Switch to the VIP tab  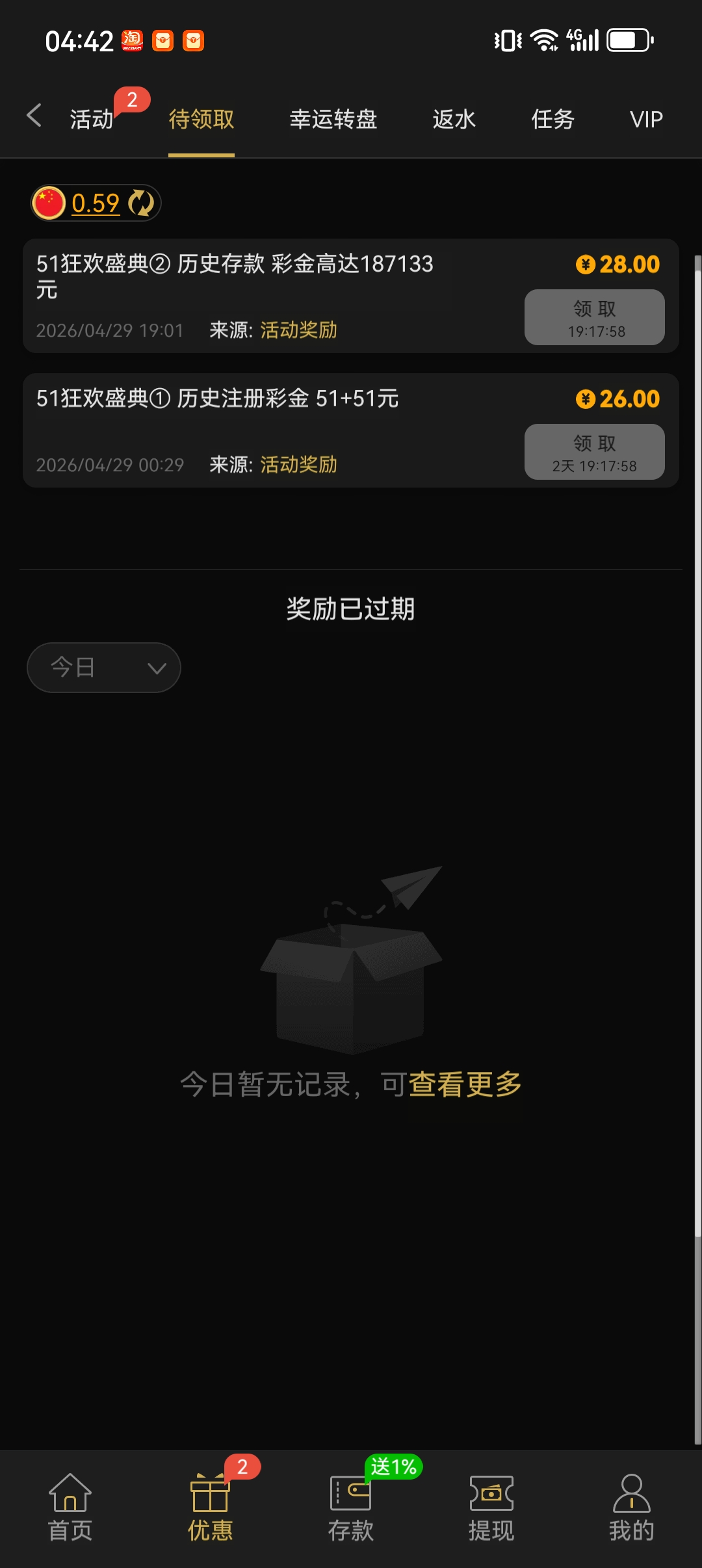click(646, 119)
